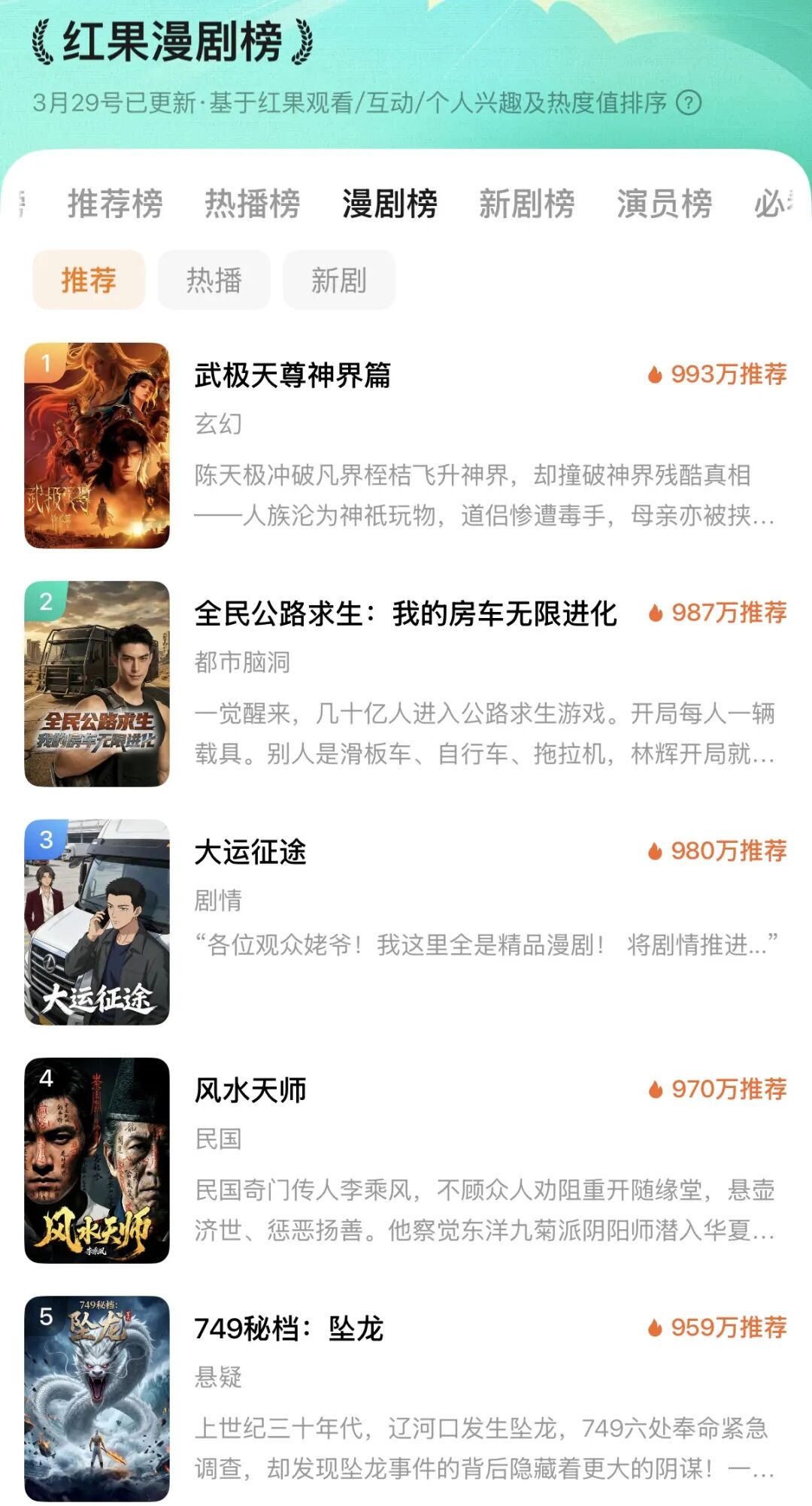The height and width of the screenshot is (1506, 812).
Task: Select the 推荐 filter chip
Action: tap(86, 279)
